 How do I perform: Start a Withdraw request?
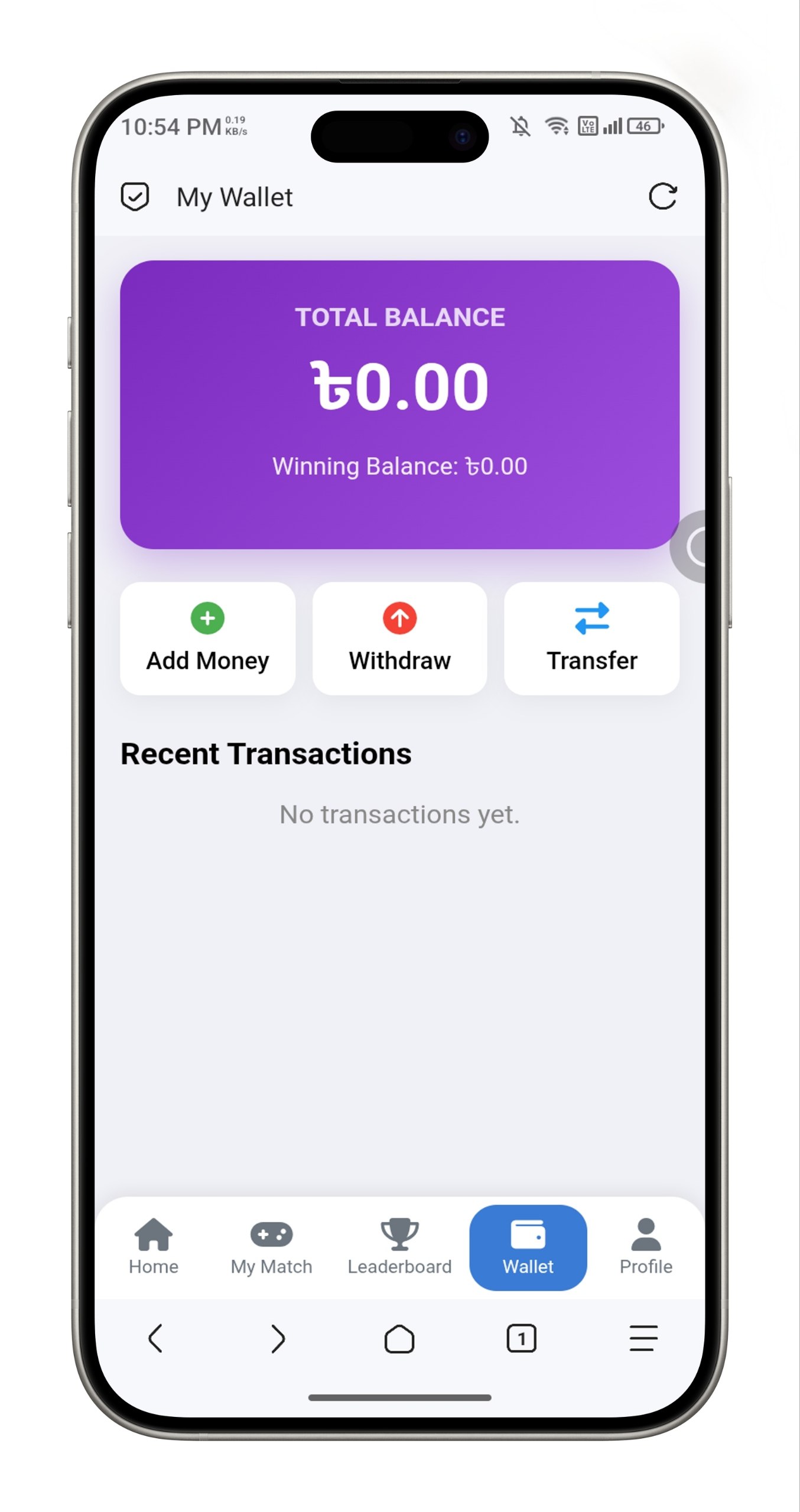399,638
